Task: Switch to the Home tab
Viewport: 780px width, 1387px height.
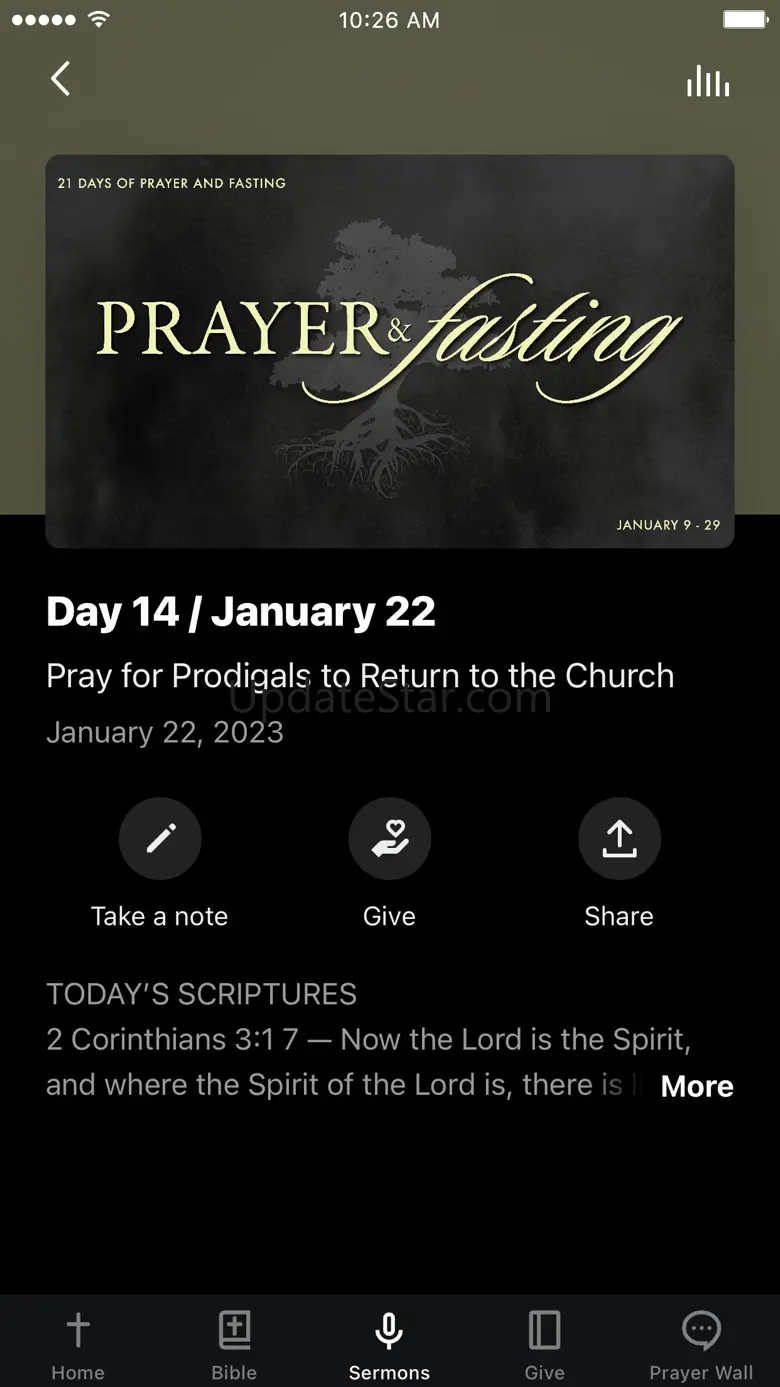Action: click(x=78, y=1345)
